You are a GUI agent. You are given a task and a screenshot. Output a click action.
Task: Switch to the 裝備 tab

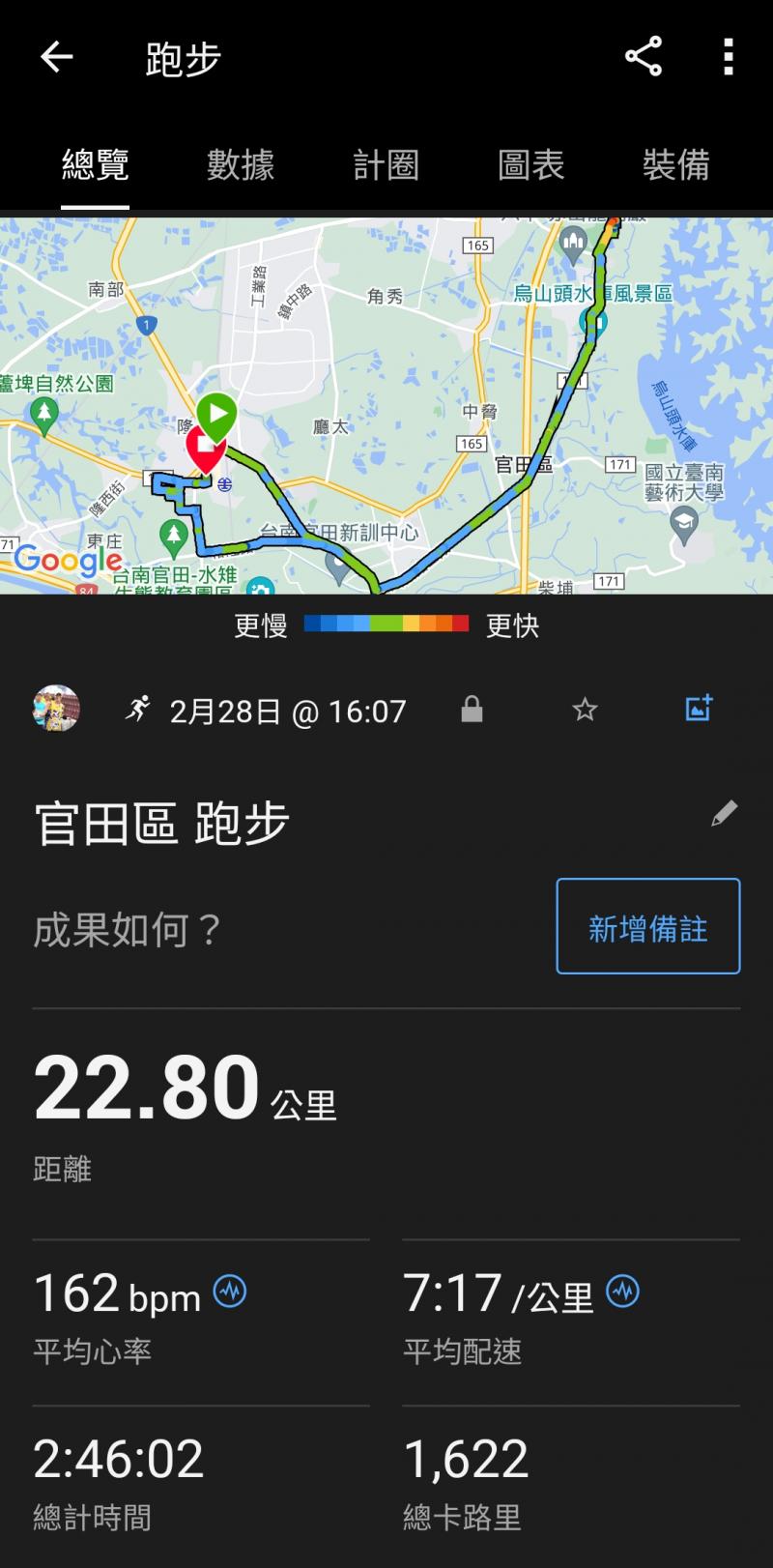[675, 164]
